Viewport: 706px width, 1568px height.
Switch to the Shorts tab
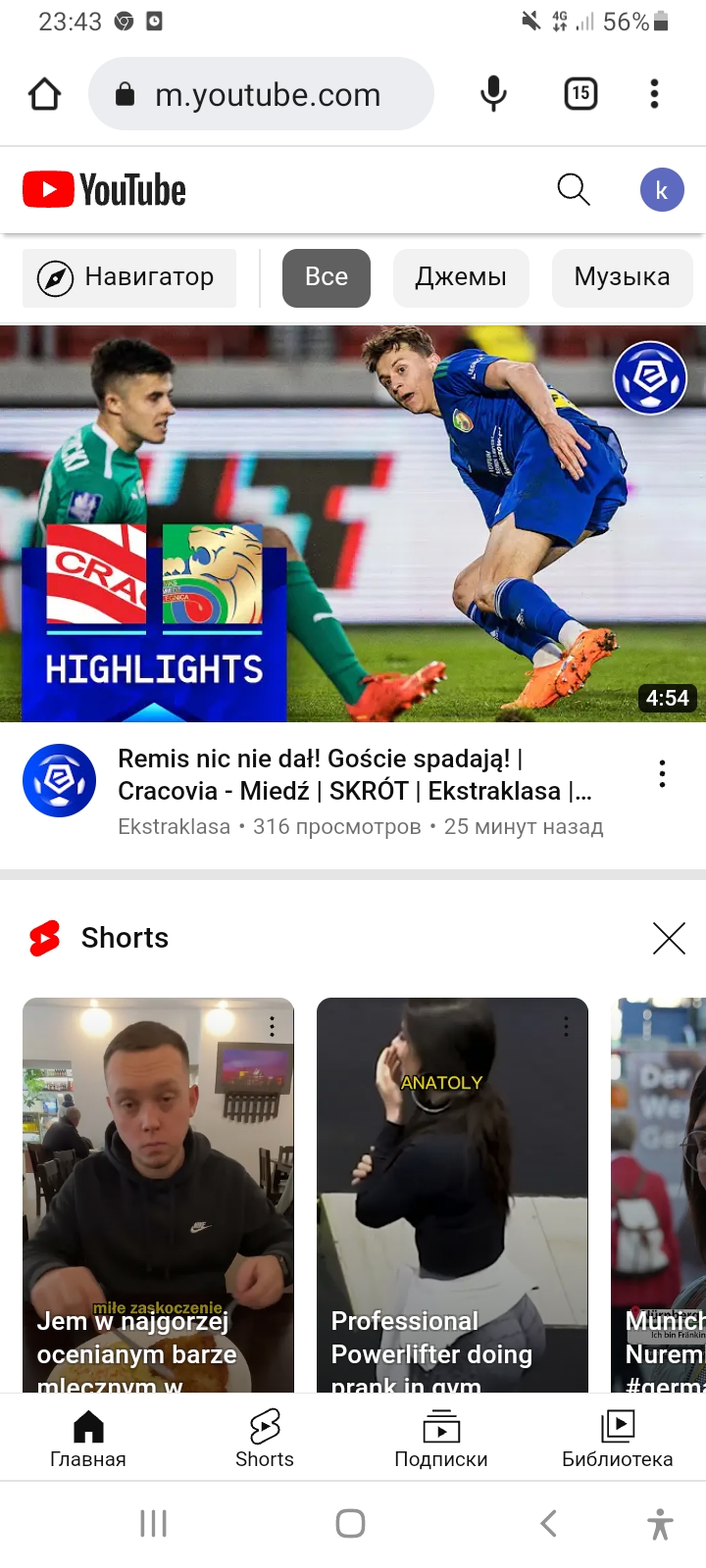click(x=265, y=1438)
